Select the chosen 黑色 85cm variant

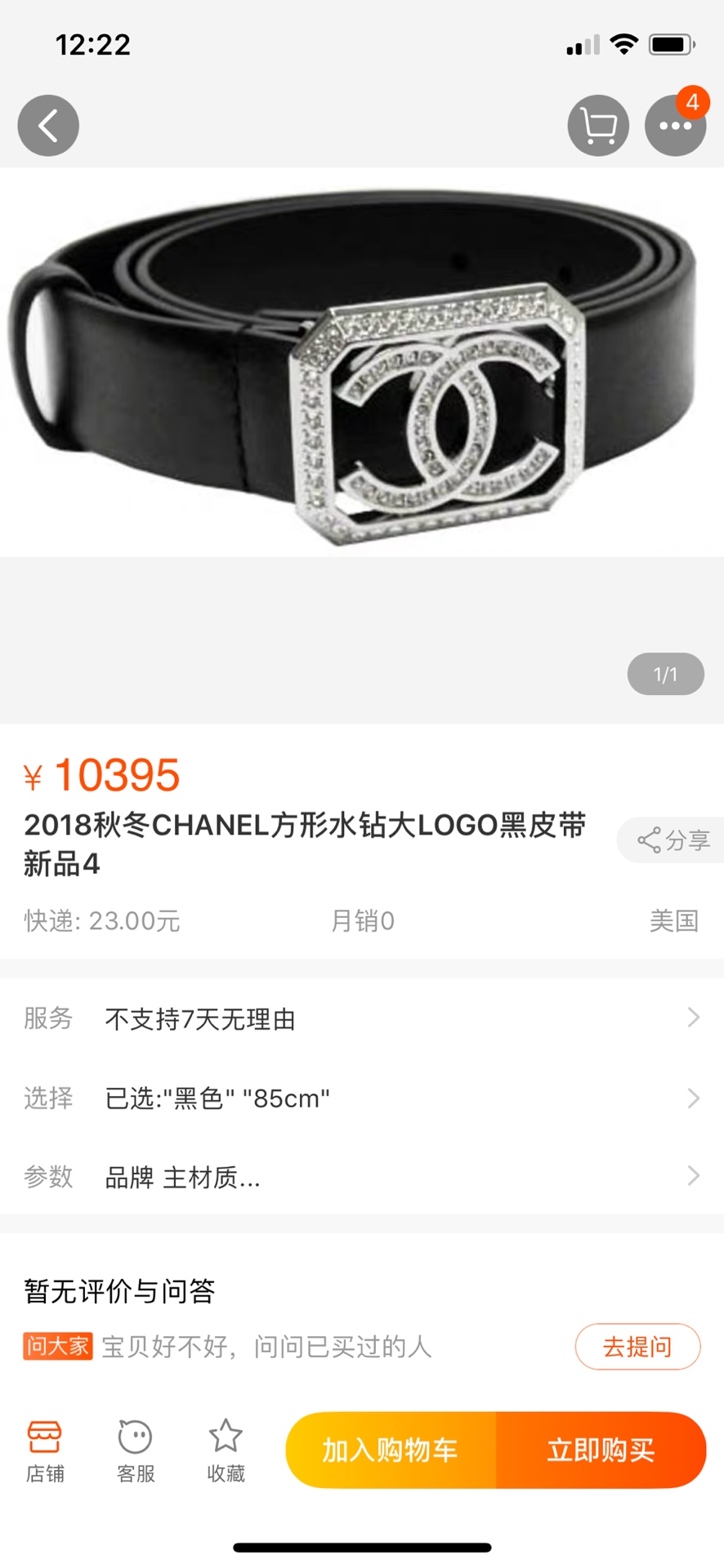[217, 1098]
